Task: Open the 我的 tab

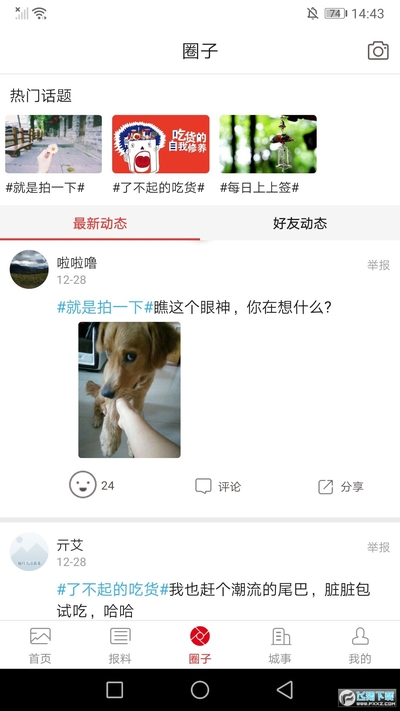Action: [x=360, y=646]
